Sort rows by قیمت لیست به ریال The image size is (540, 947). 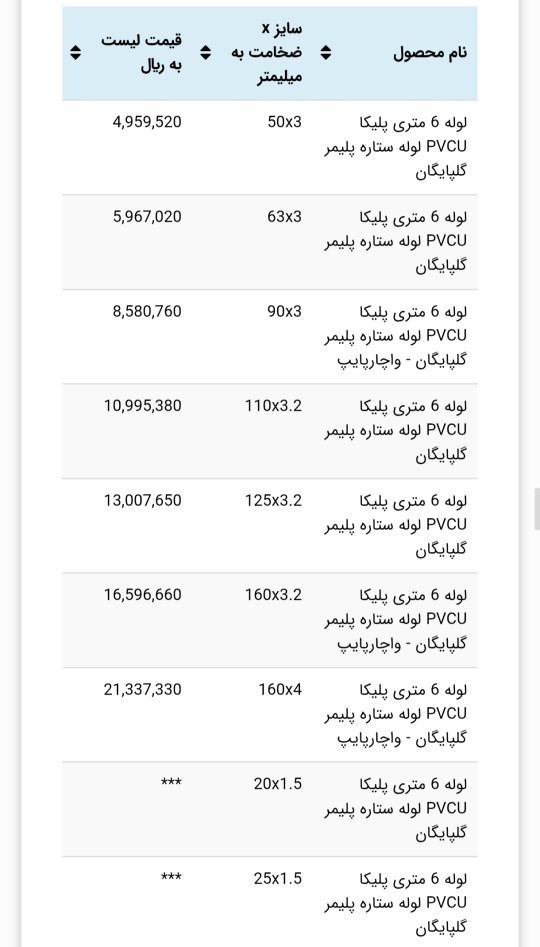[x=76, y=53]
